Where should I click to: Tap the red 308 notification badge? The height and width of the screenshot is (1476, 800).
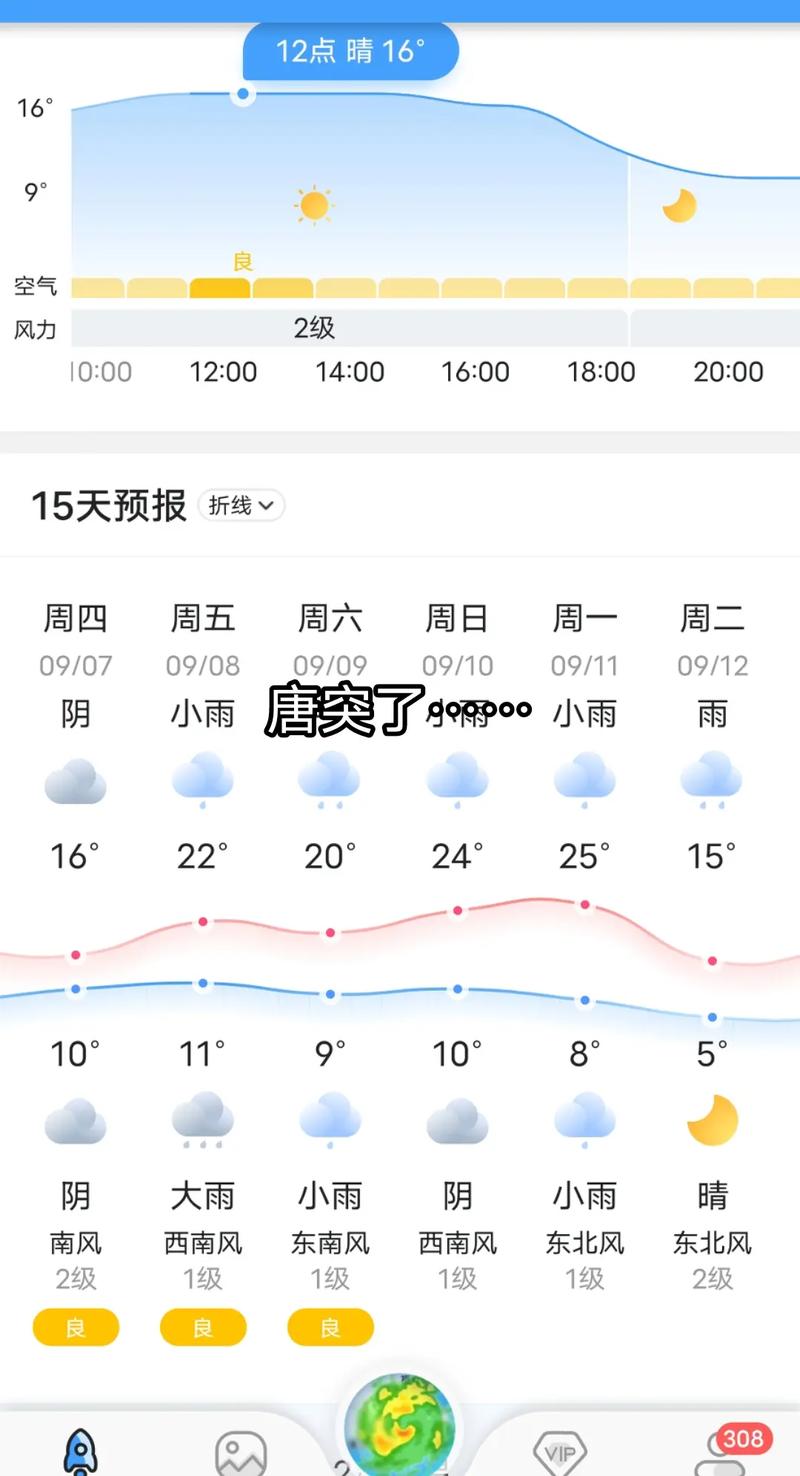click(x=742, y=1440)
